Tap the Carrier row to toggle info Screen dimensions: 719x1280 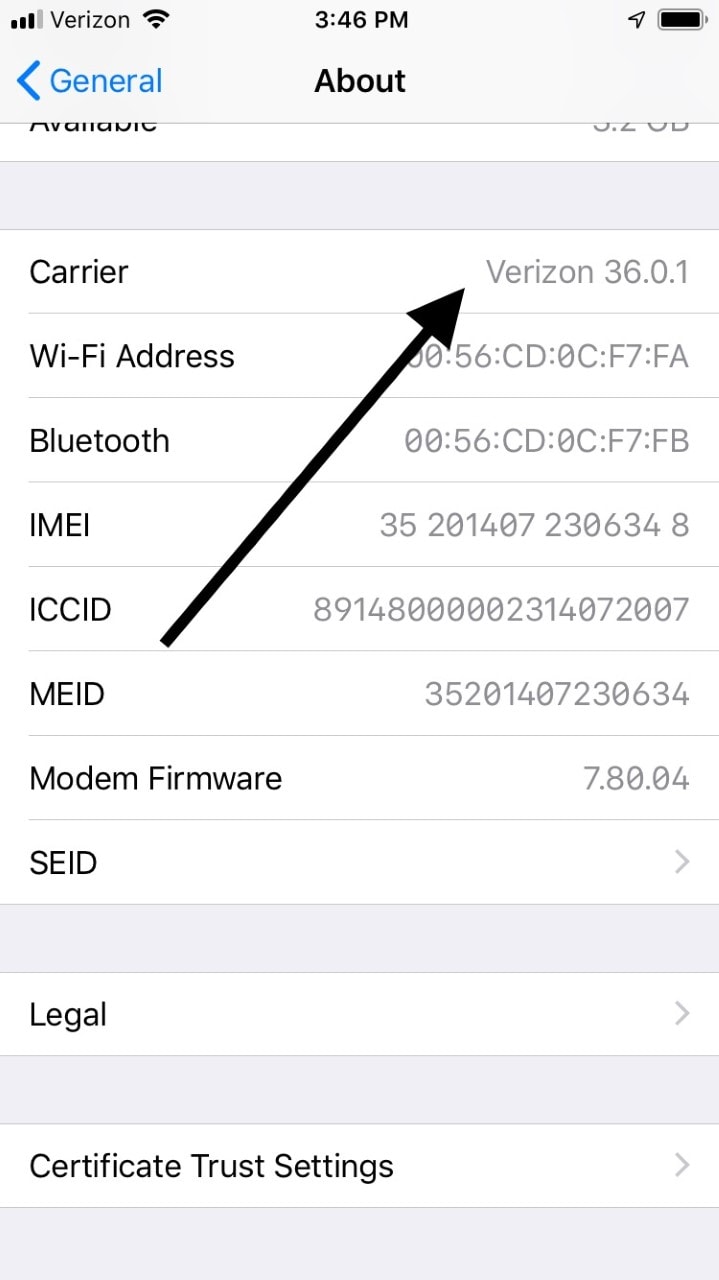tap(359, 272)
